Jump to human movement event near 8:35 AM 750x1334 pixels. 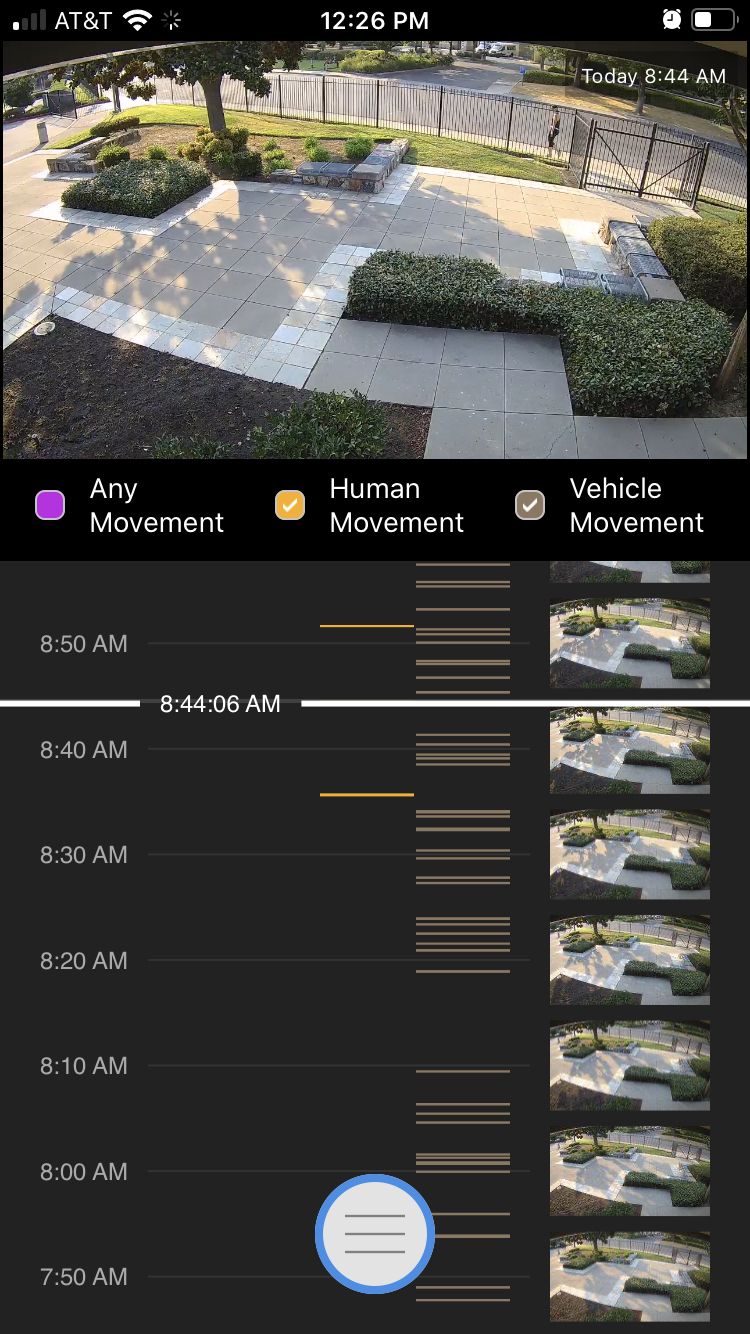coord(366,795)
